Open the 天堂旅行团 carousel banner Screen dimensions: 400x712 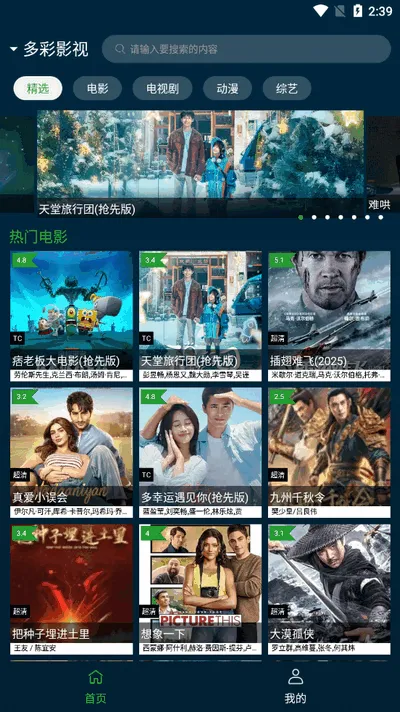[x=200, y=163]
